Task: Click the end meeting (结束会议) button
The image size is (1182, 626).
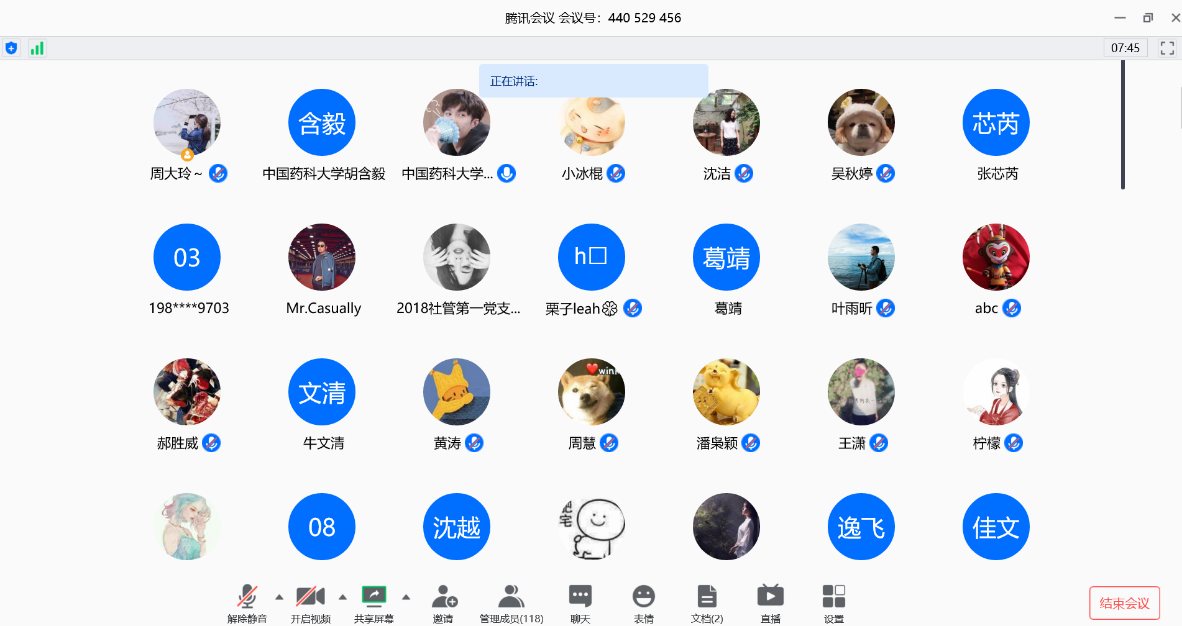Action: coord(1124,603)
